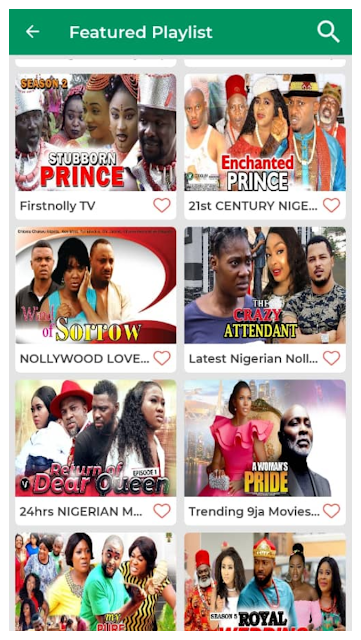The height and width of the screenshot is (640, 361).
Task: Go back from Featured Playlist
Action: pyautogui.click(x=33, y=32)
